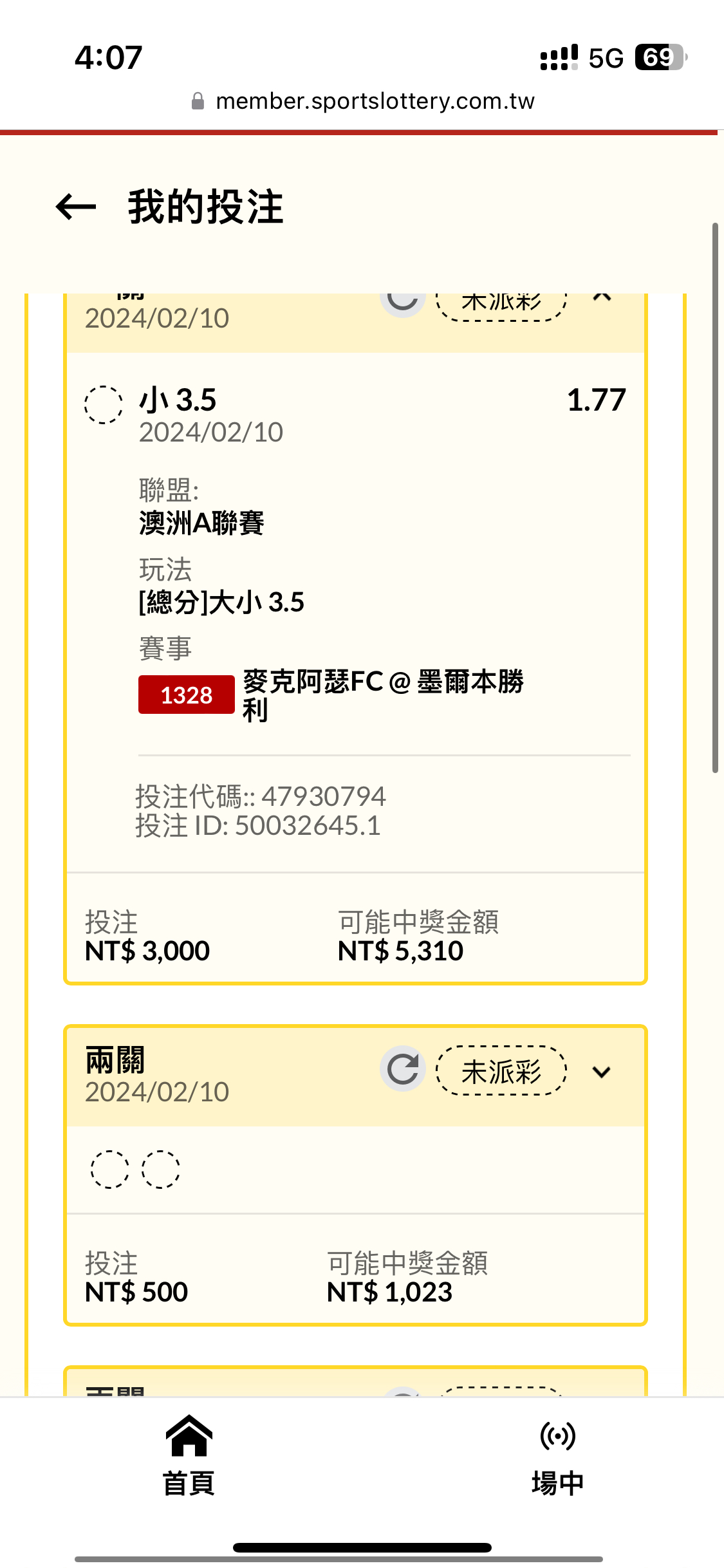The height and width of the screenshot is (1568, 724).
Task: Refresh the 兩關 bet status
Action: [x=403, y=1069]
